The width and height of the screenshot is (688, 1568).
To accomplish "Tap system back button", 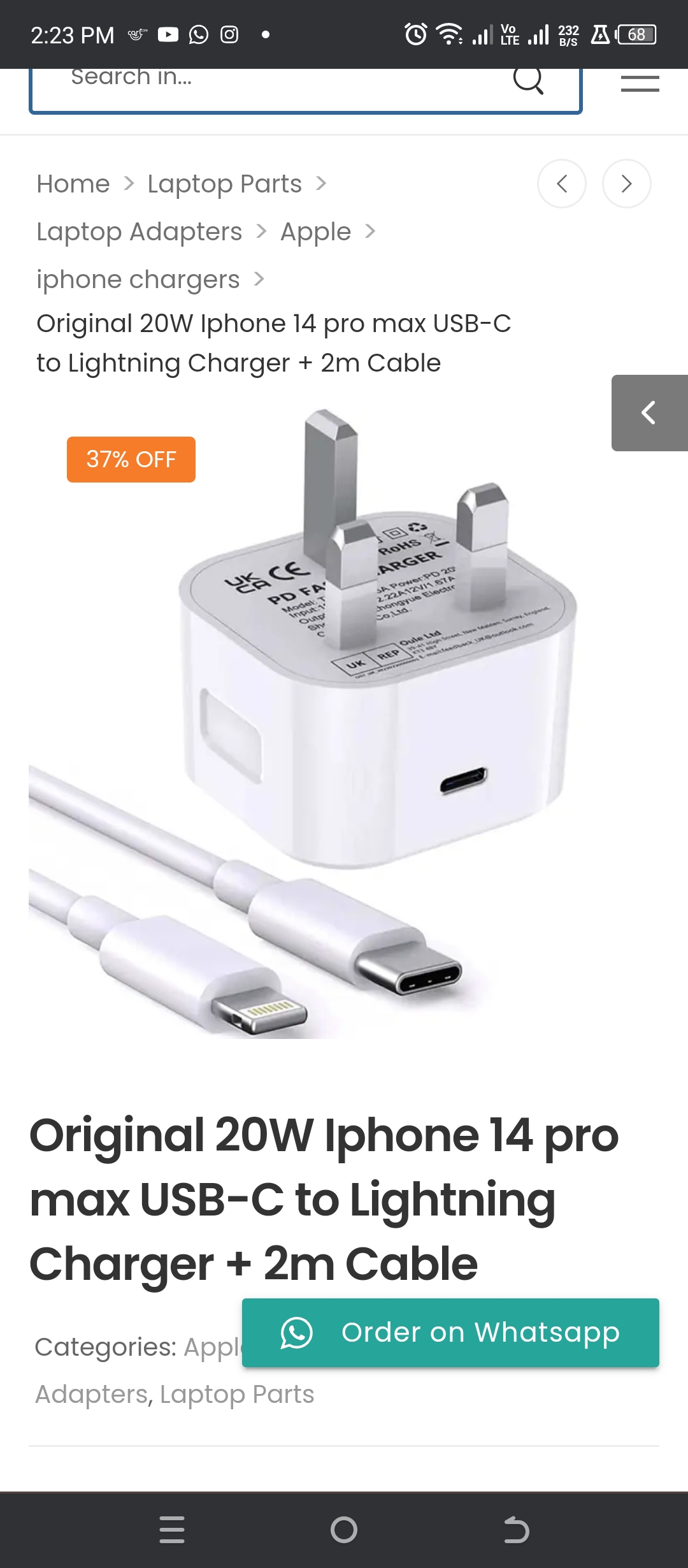I will coord(516,1530).
